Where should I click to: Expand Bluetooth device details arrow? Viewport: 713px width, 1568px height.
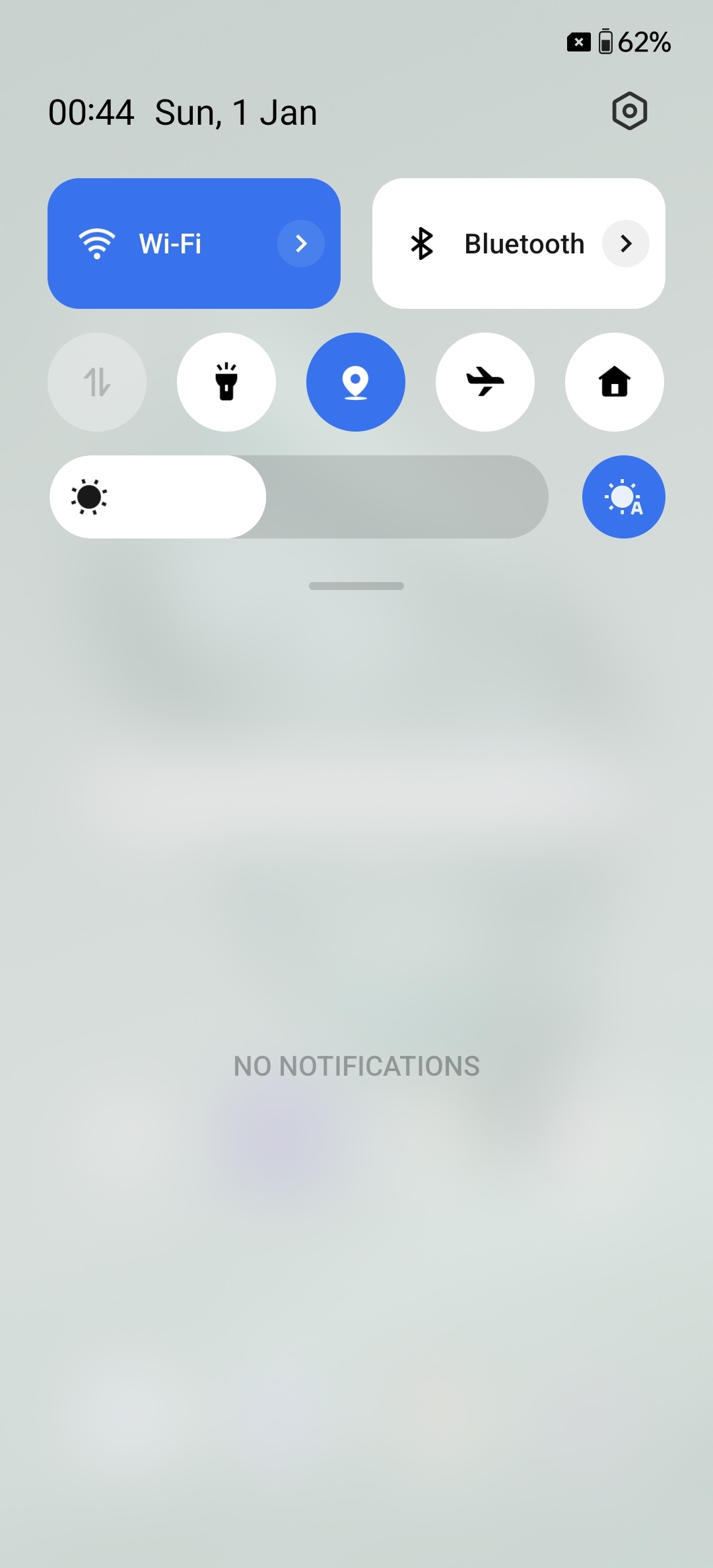coord(625,244)
